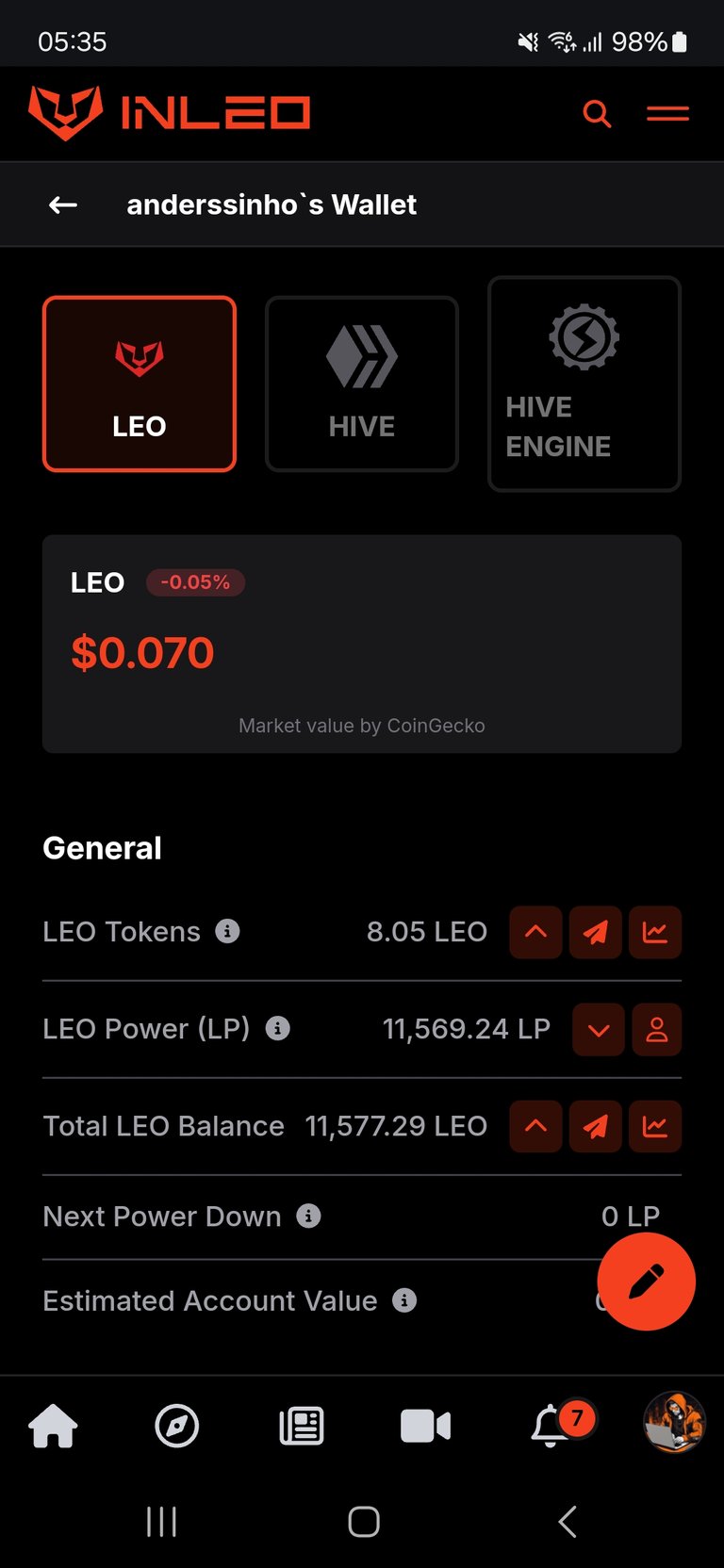Open the search icon in the header
This screenshot has width=724, height=1568.
tap(597, 114)
